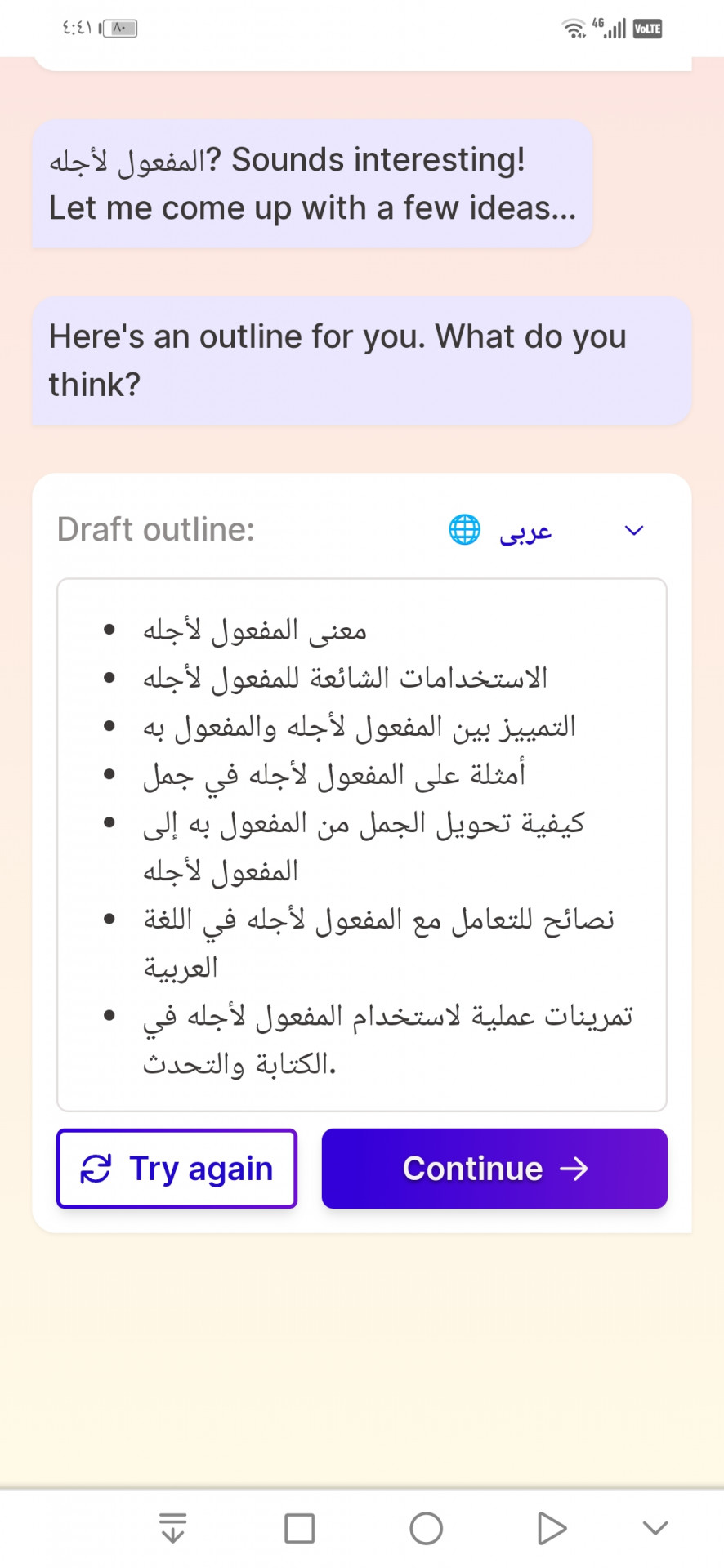Continue with the draft outline

pos(494,1169)
